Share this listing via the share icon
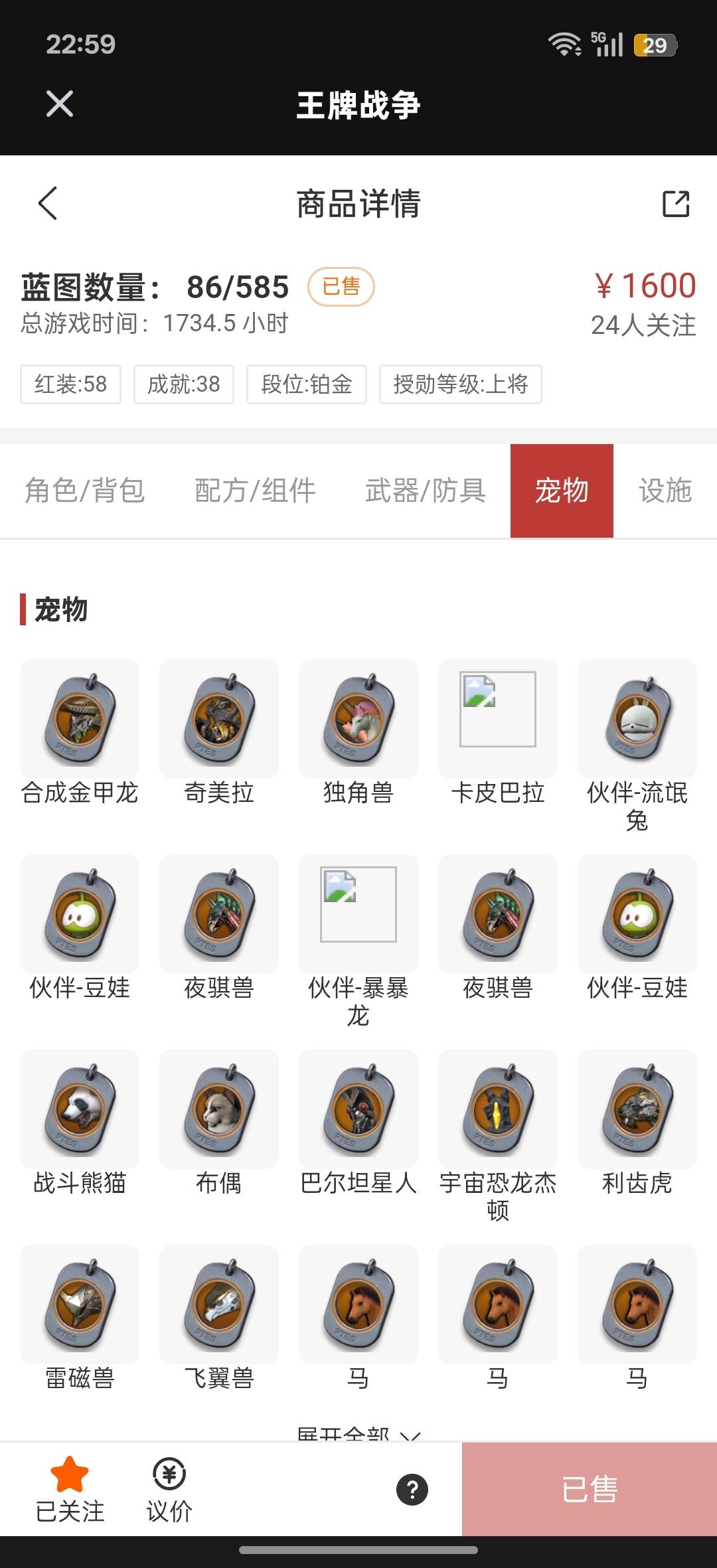The image size is (717, 1568). coord(676,204)
